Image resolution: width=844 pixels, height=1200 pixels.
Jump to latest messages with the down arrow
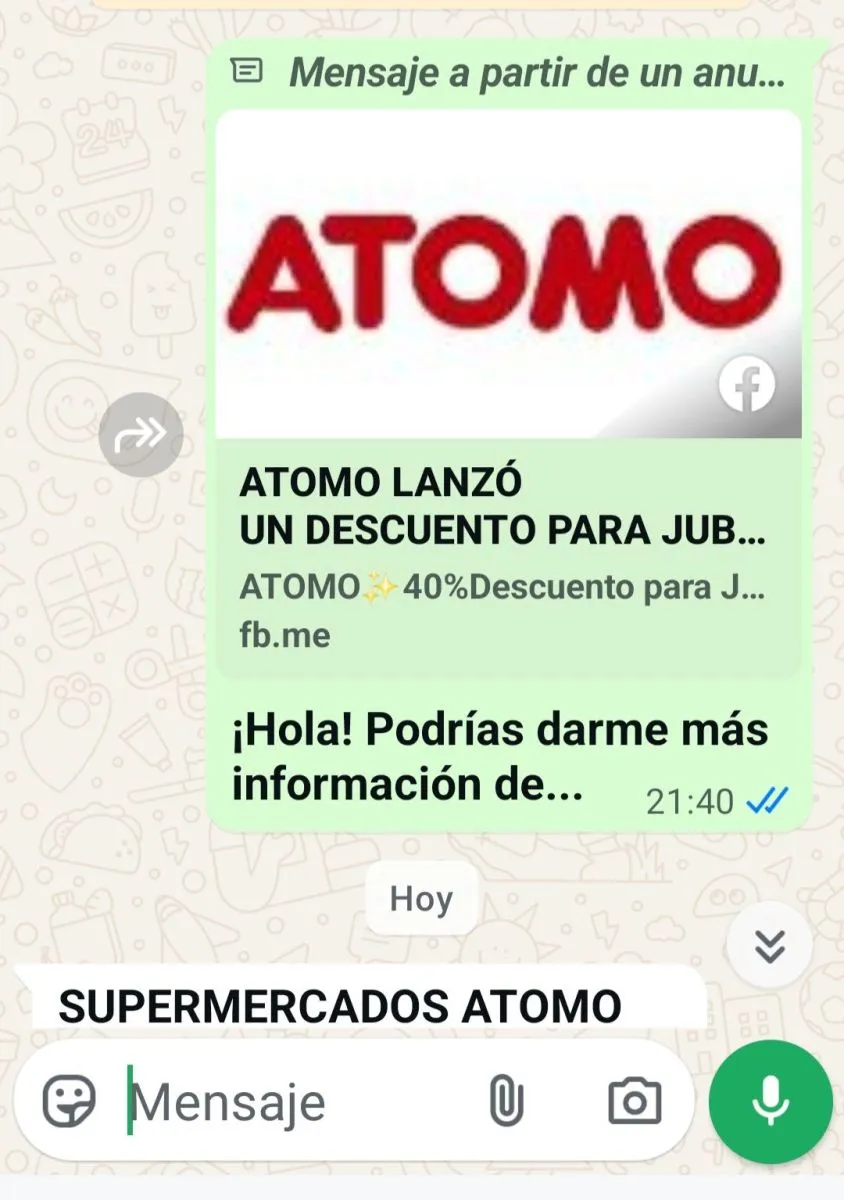coord(769,945)
